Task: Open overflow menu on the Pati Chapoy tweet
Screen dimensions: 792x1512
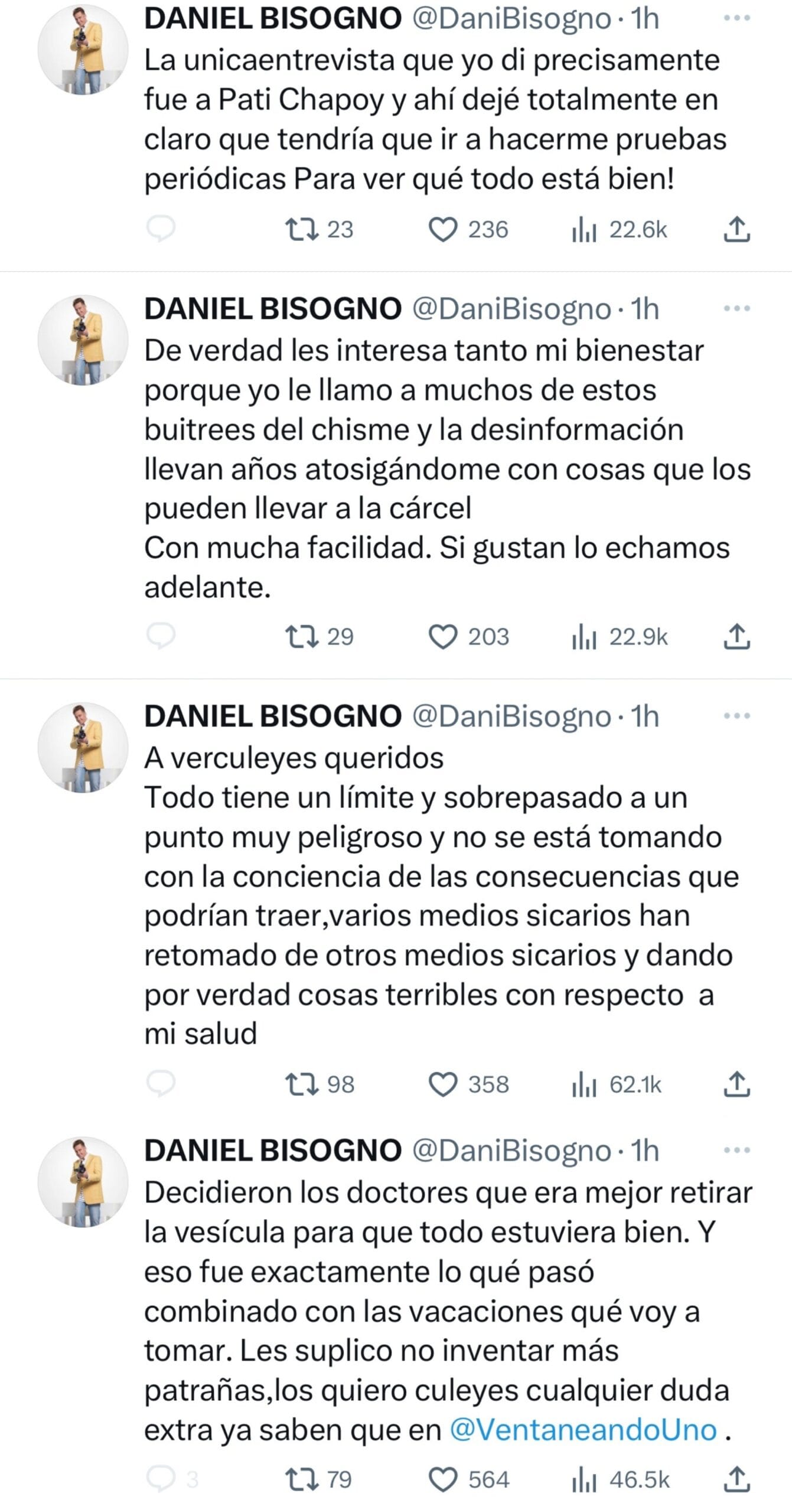Action: pos(736,18)
